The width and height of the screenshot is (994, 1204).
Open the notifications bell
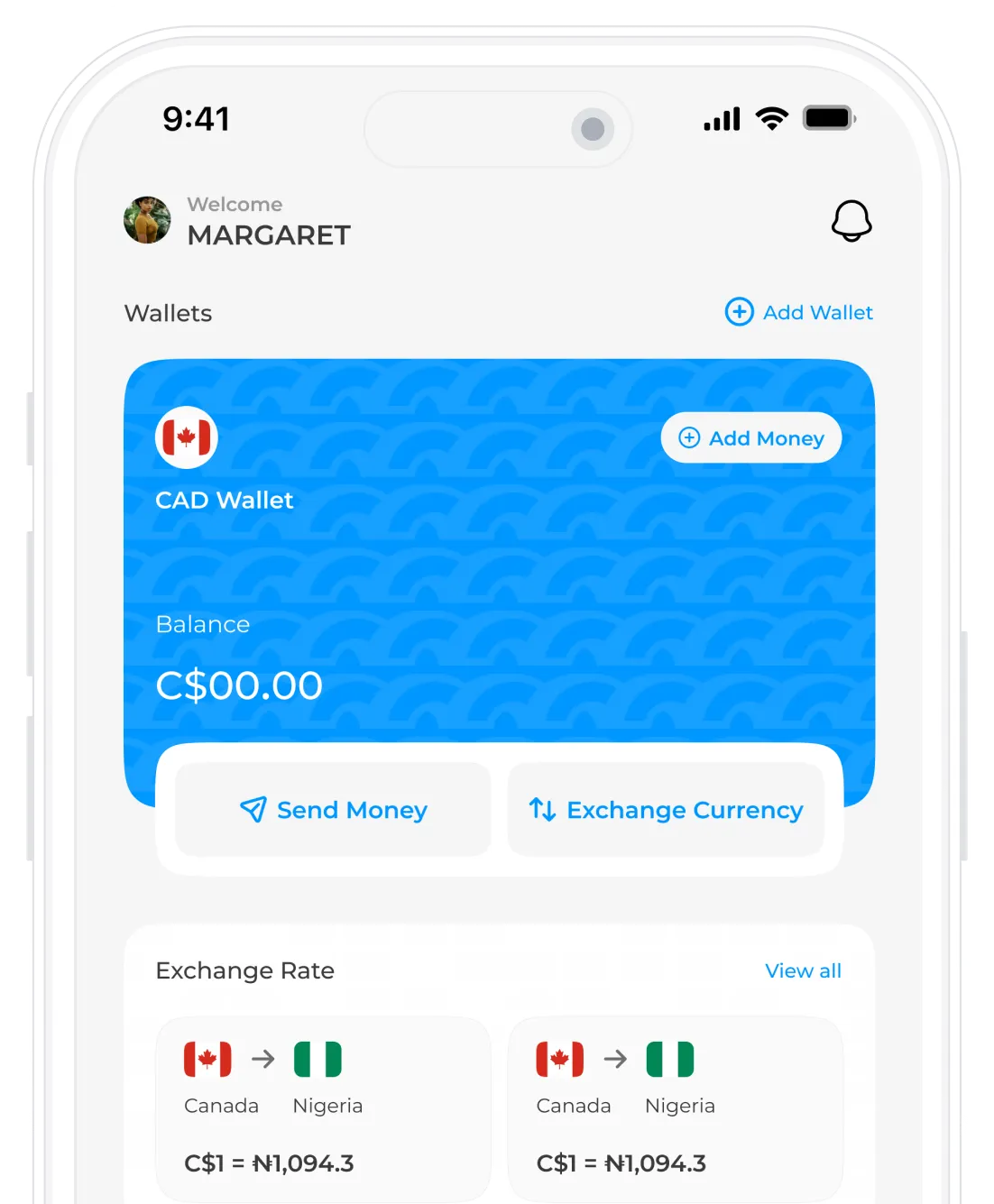851,221
